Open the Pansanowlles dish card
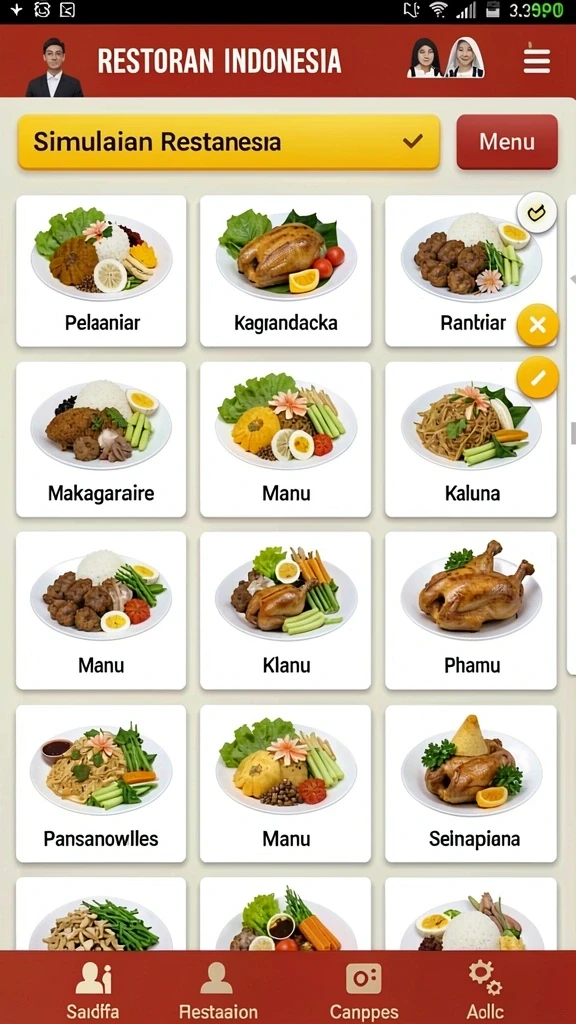Screen dimensions: 576x1024 pos(101,784)
